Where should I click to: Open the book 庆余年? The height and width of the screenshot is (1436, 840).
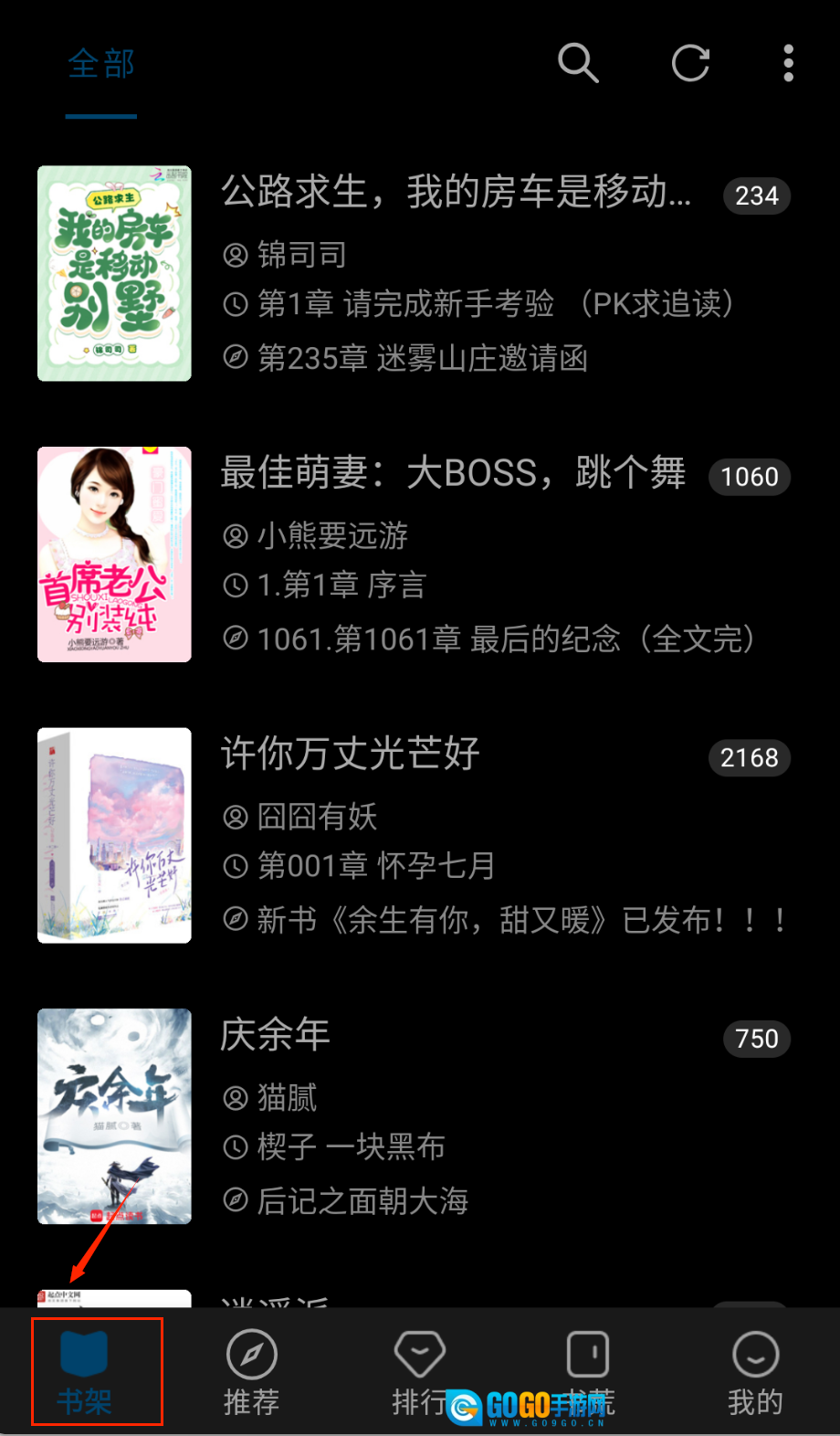(276, 1035)
